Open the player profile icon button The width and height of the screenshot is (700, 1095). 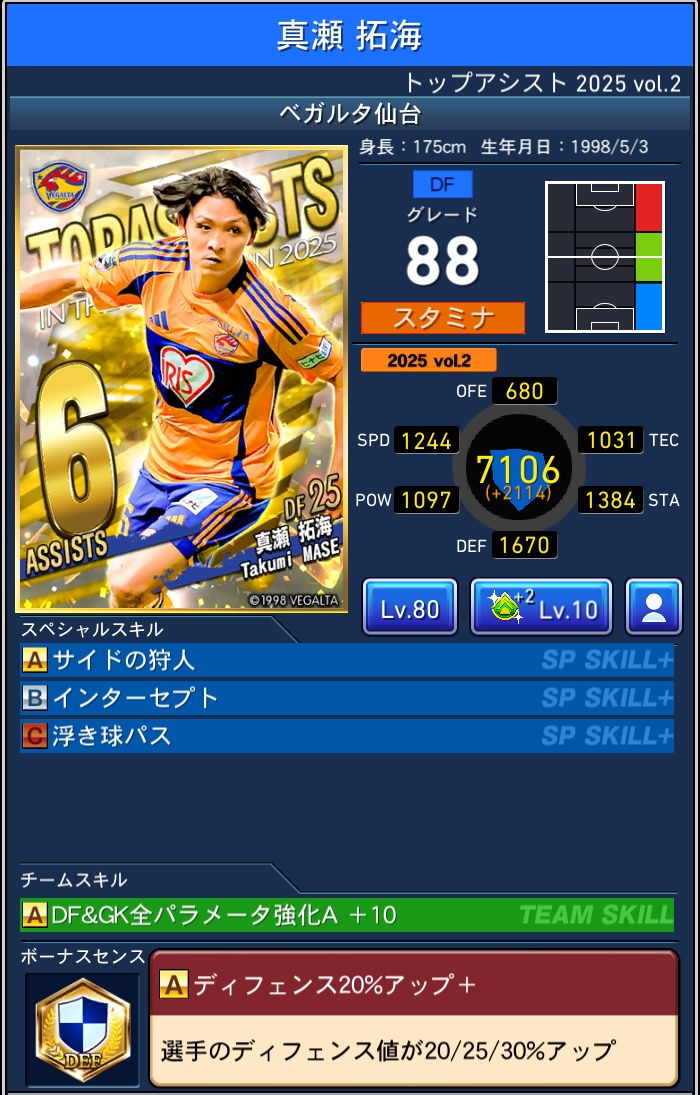click(x=654, y=607)
